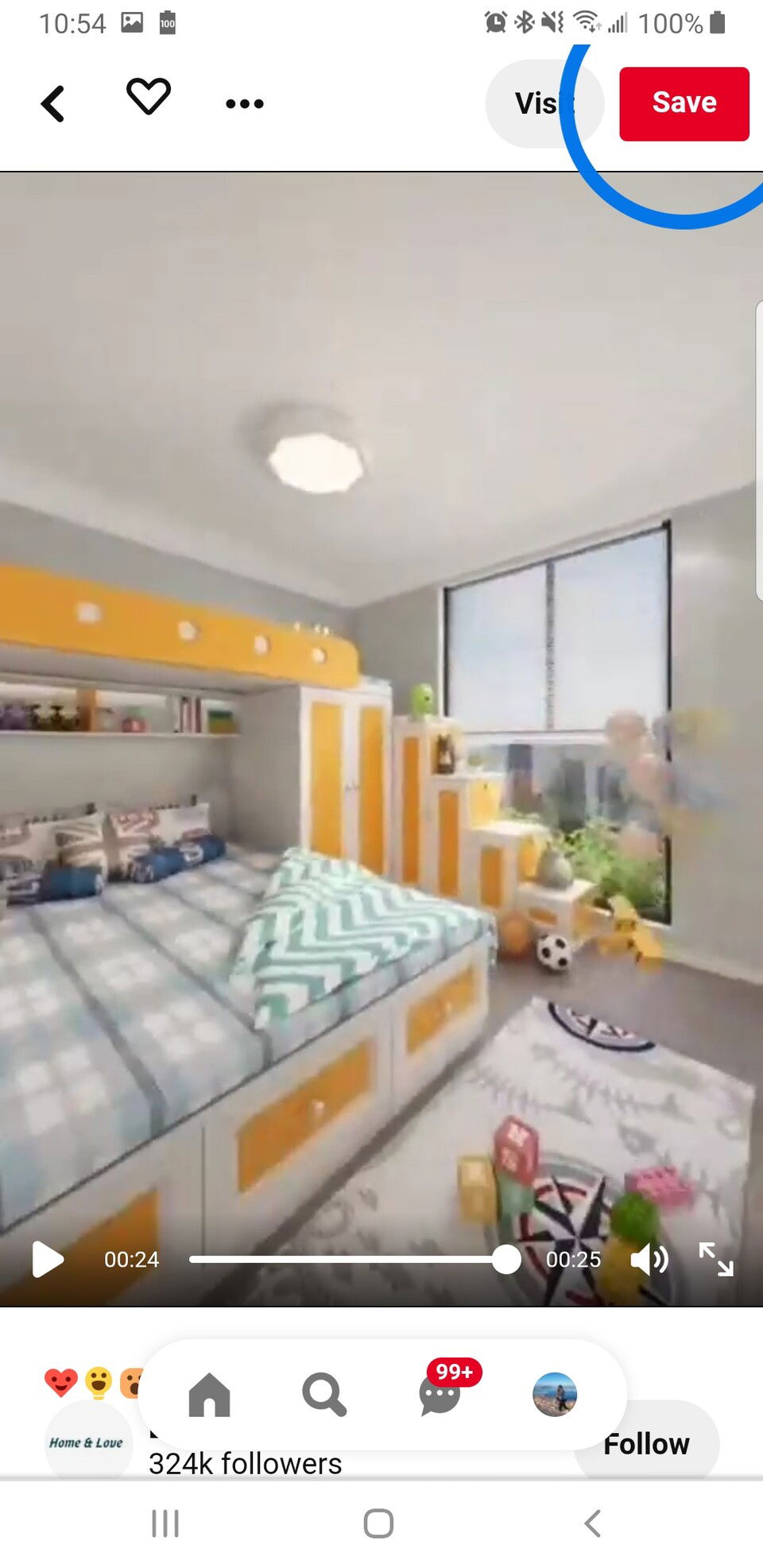Save this pin to a board
The height and width of the screenshot is (1568, 763).
[x=684, y=103]
